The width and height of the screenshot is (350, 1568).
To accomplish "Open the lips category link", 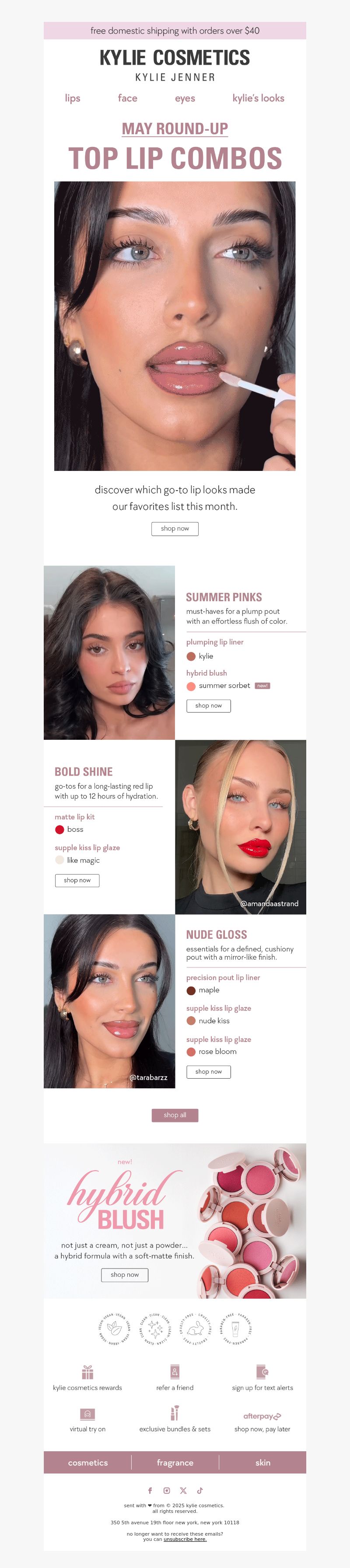I will coord(73,98).
